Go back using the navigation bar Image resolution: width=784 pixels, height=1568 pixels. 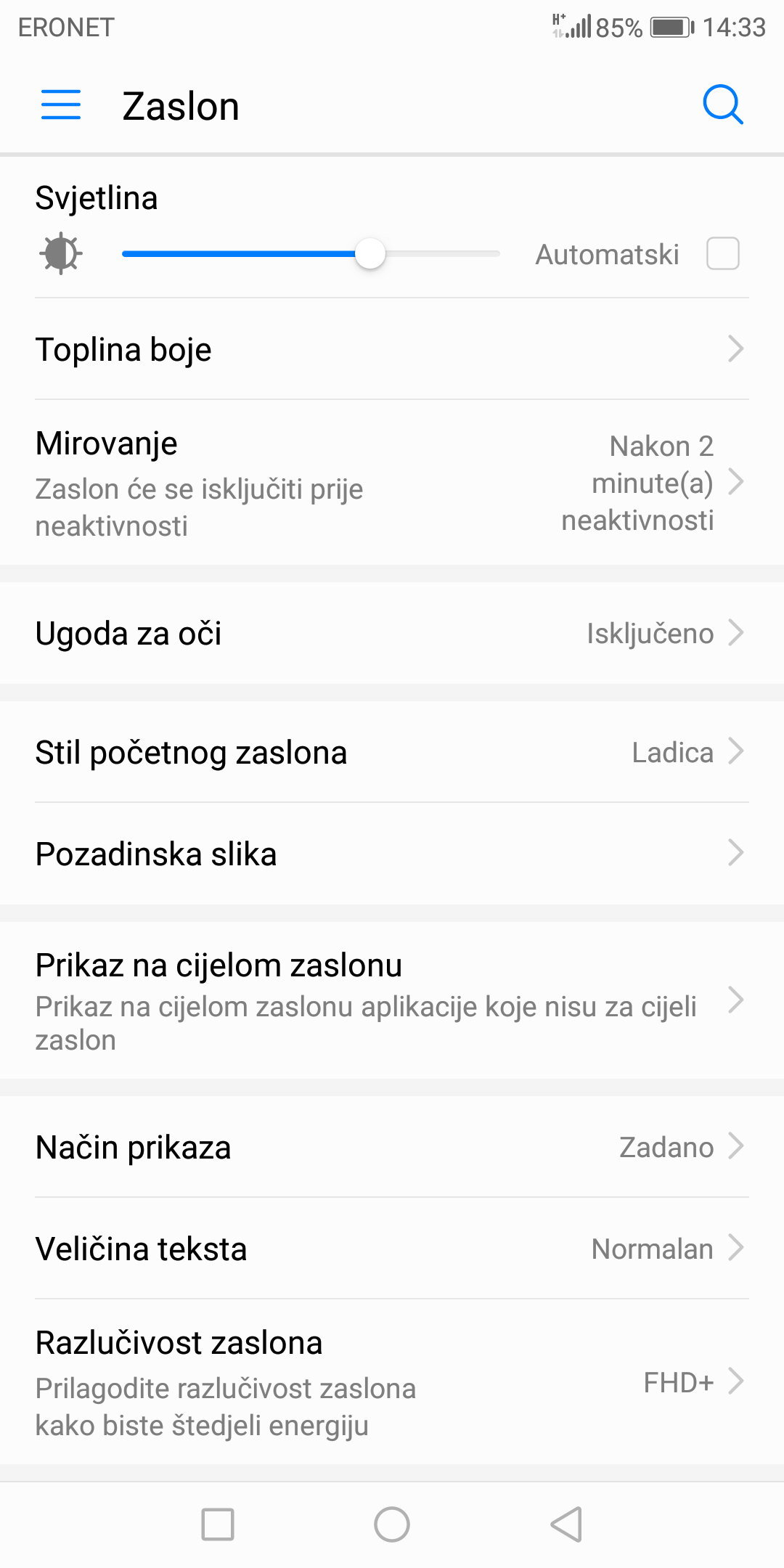pos(566,1524)
